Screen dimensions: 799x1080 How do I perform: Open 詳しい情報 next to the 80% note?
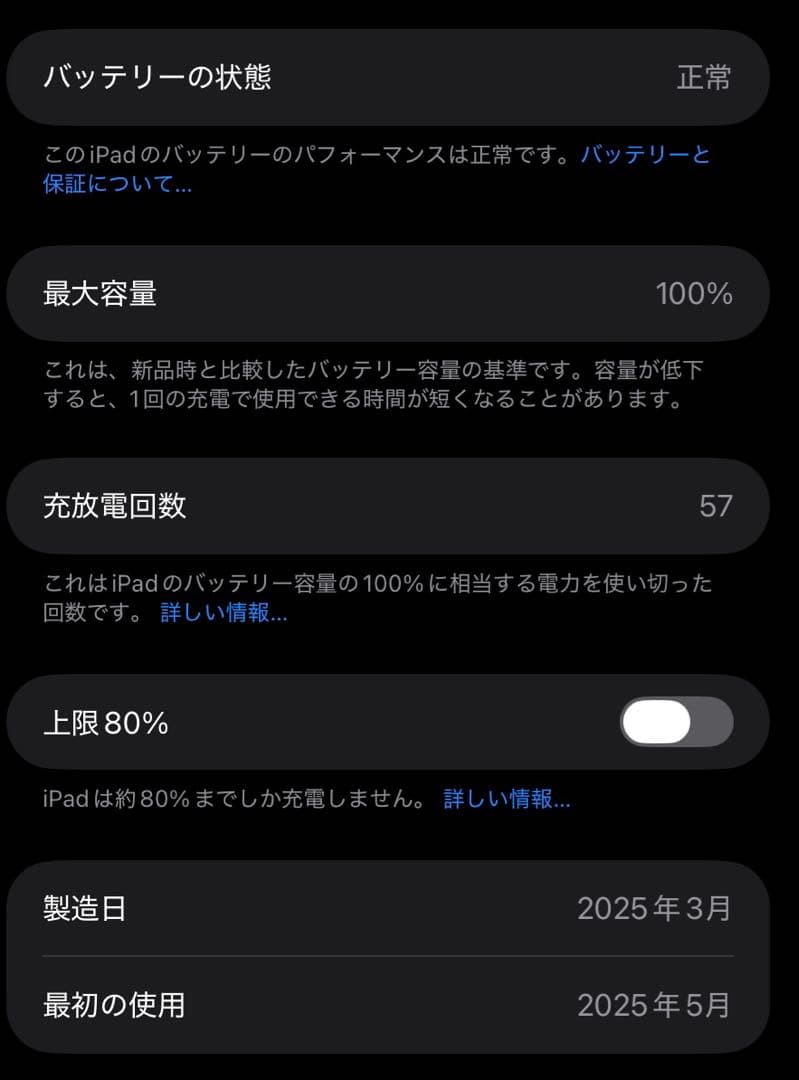point(505,800)
